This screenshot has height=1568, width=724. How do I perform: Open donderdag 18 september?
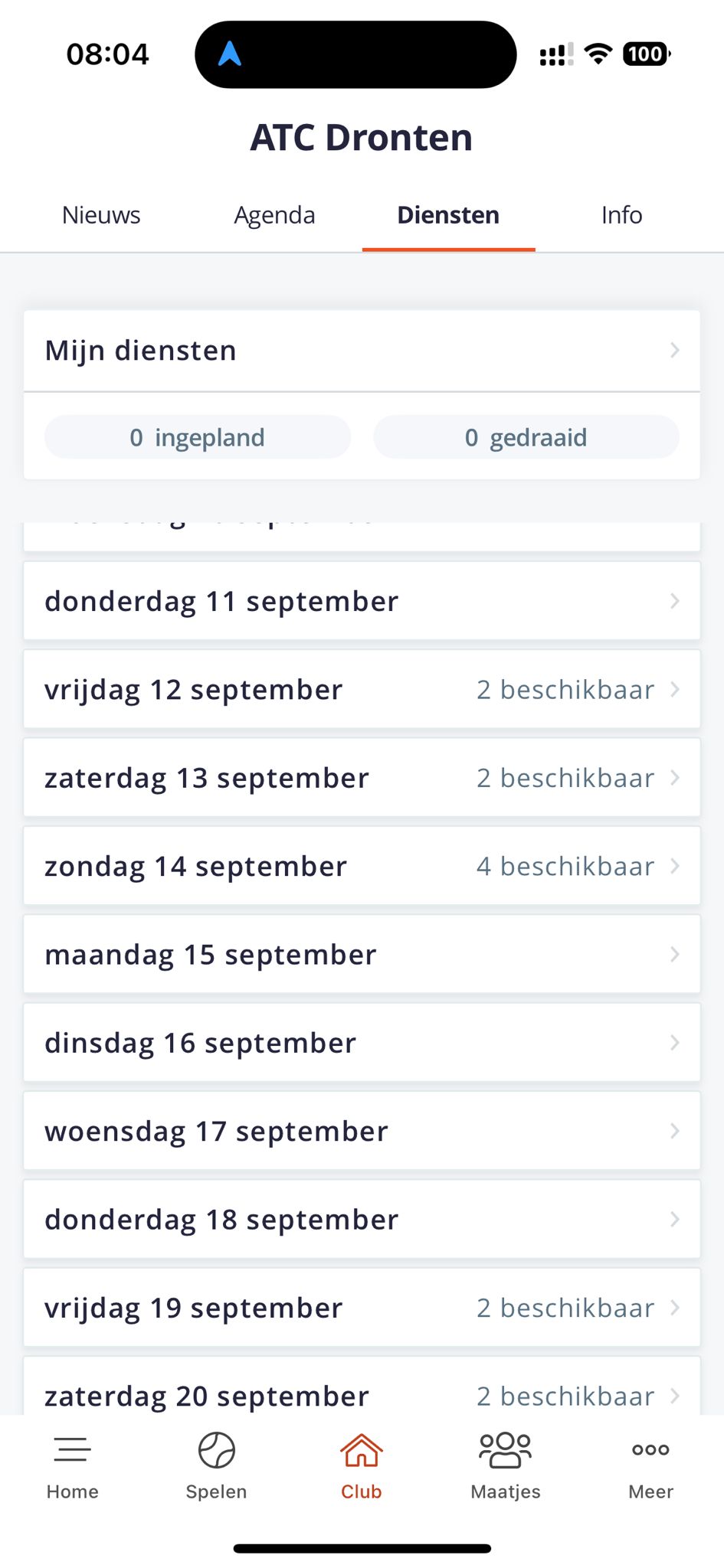(362, 1219)
